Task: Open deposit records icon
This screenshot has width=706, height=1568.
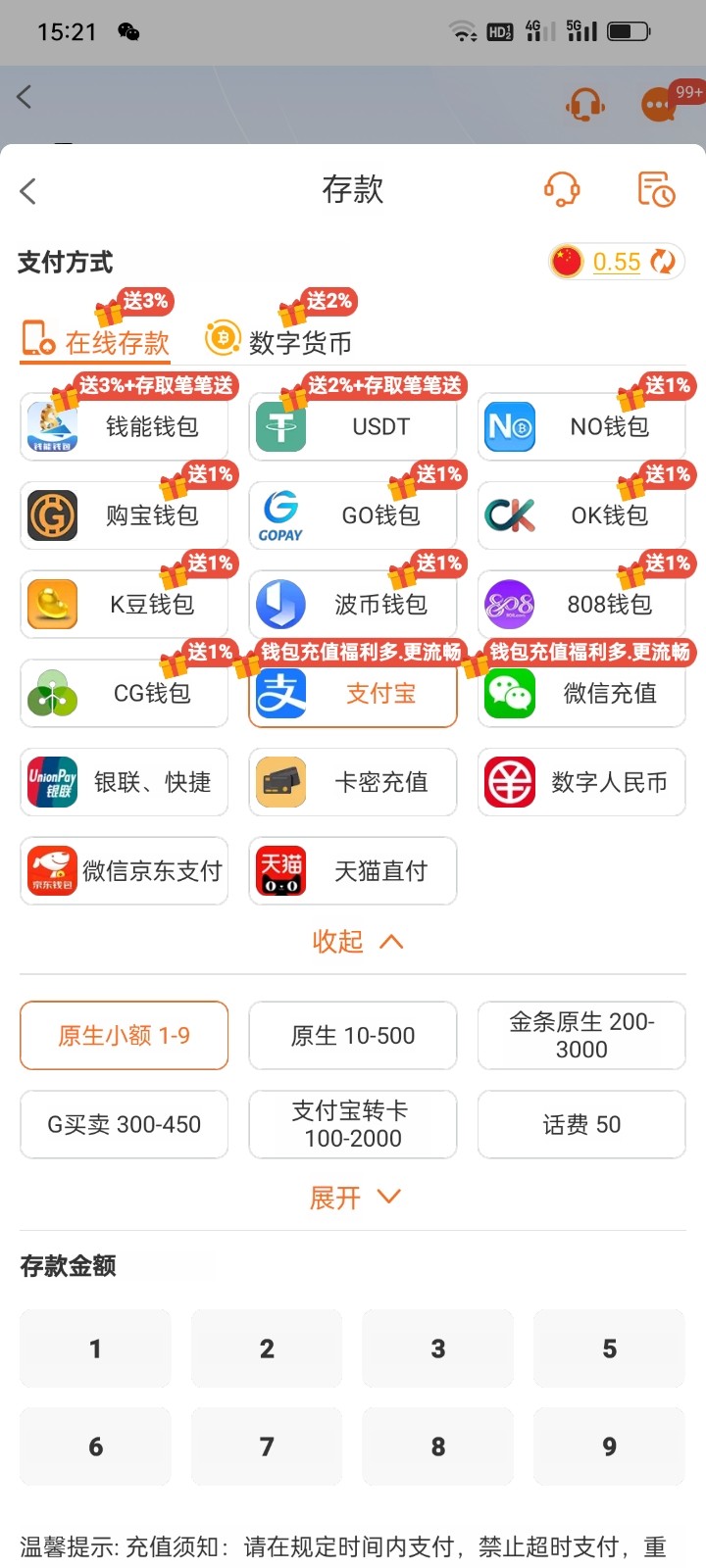Action: 655,189
